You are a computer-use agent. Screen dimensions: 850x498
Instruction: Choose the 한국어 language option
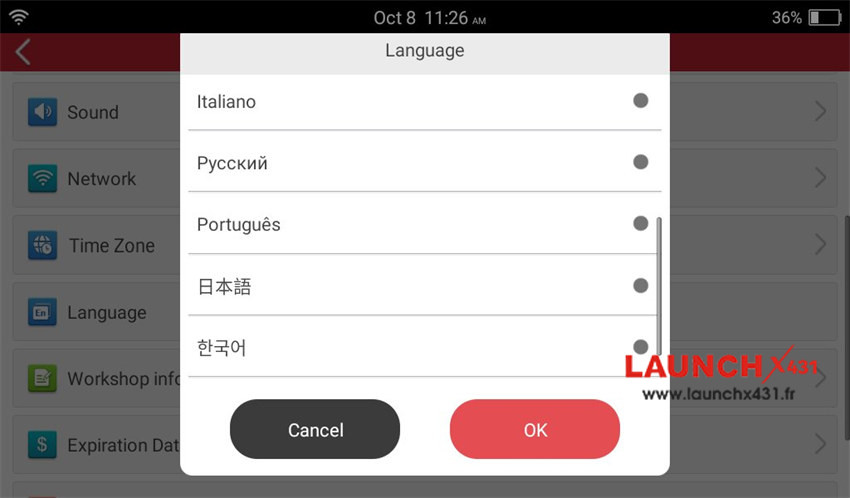[424, 346]
